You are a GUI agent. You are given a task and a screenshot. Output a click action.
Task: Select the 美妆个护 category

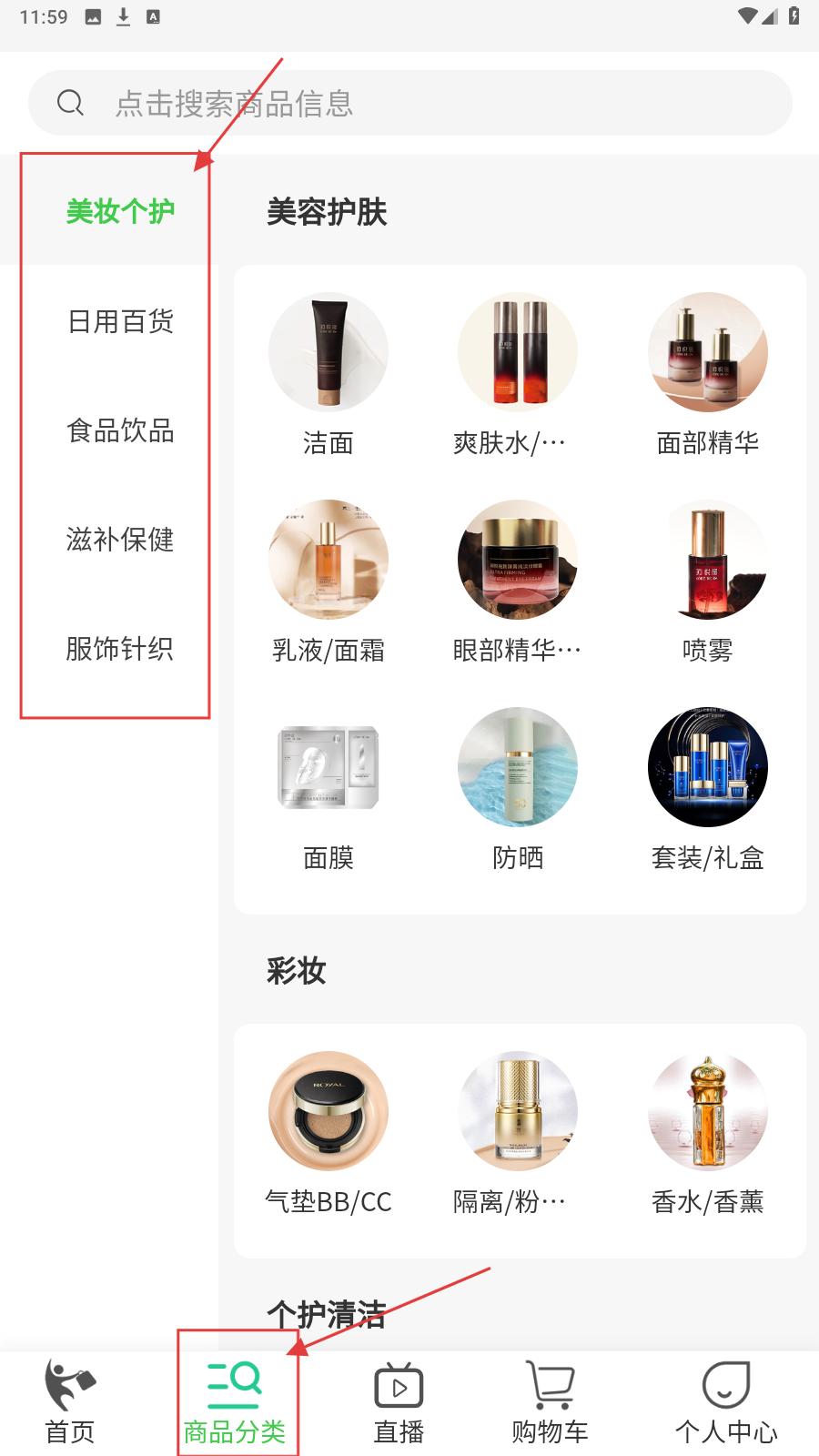pyautogui.click(x=120, y=212)
